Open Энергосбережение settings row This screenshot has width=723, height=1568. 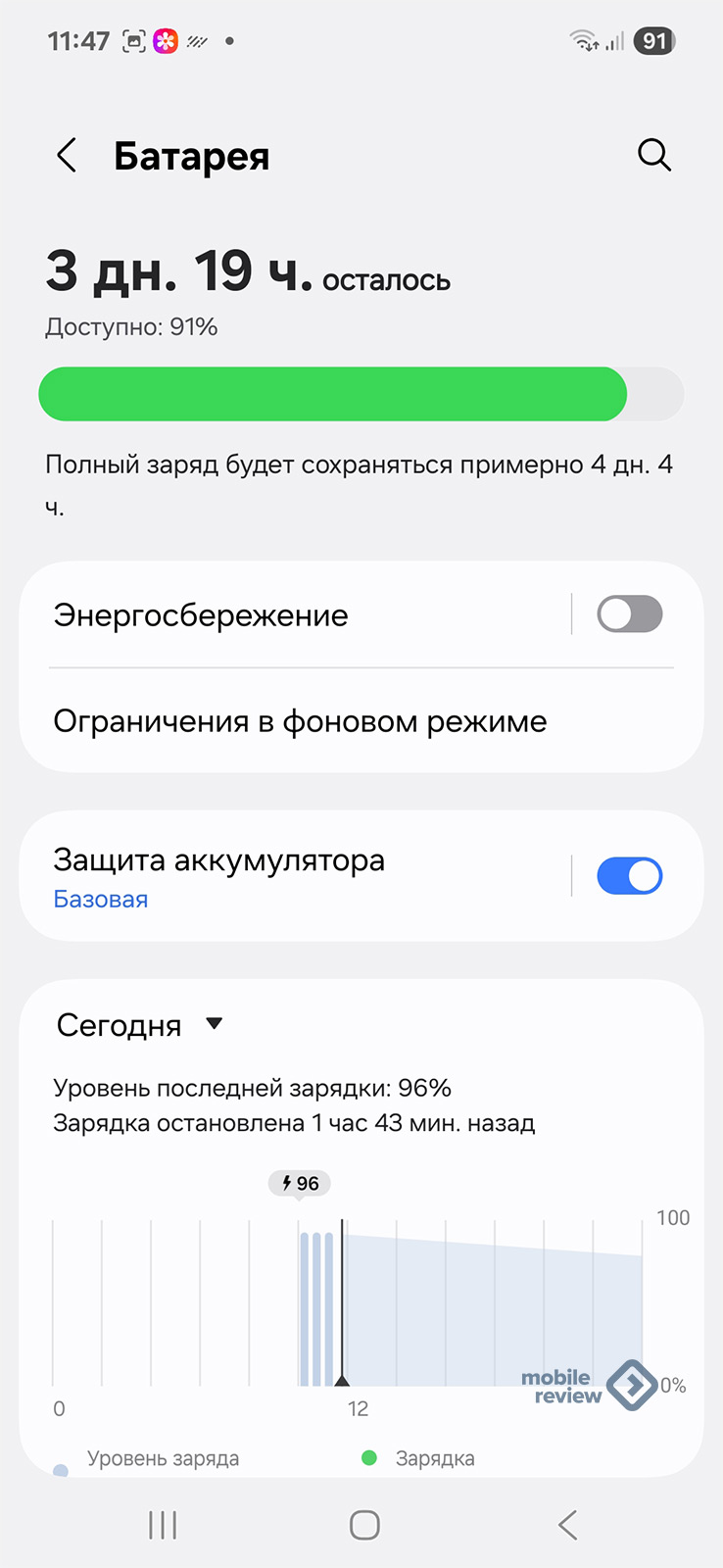coord(294,615)
